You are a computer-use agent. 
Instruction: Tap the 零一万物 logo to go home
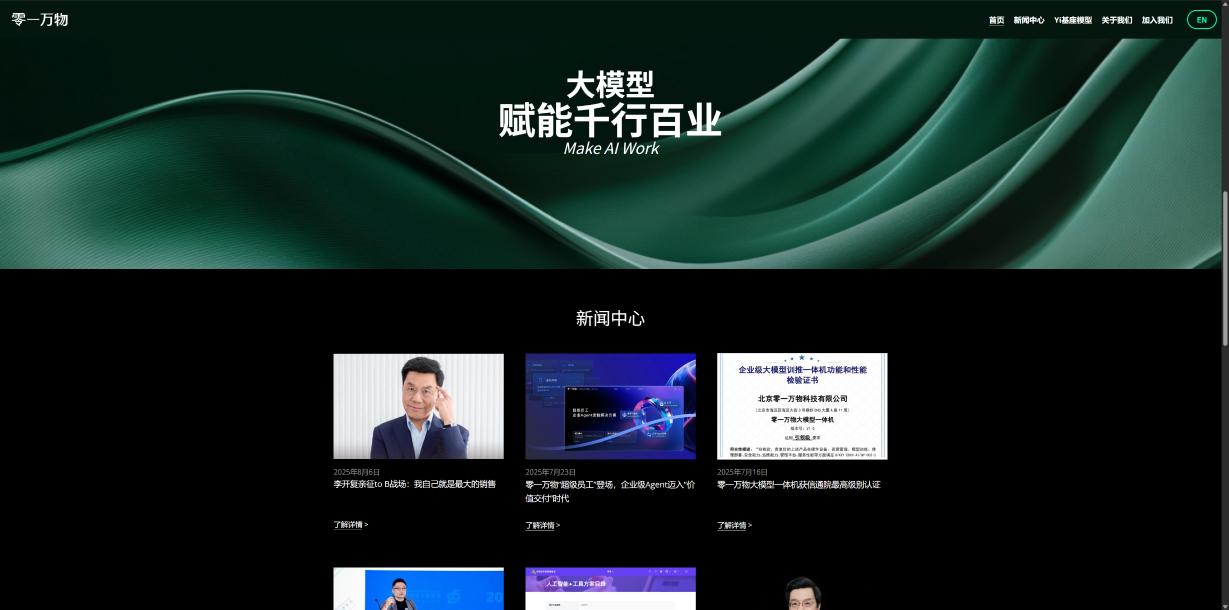(x=40, y=19)
